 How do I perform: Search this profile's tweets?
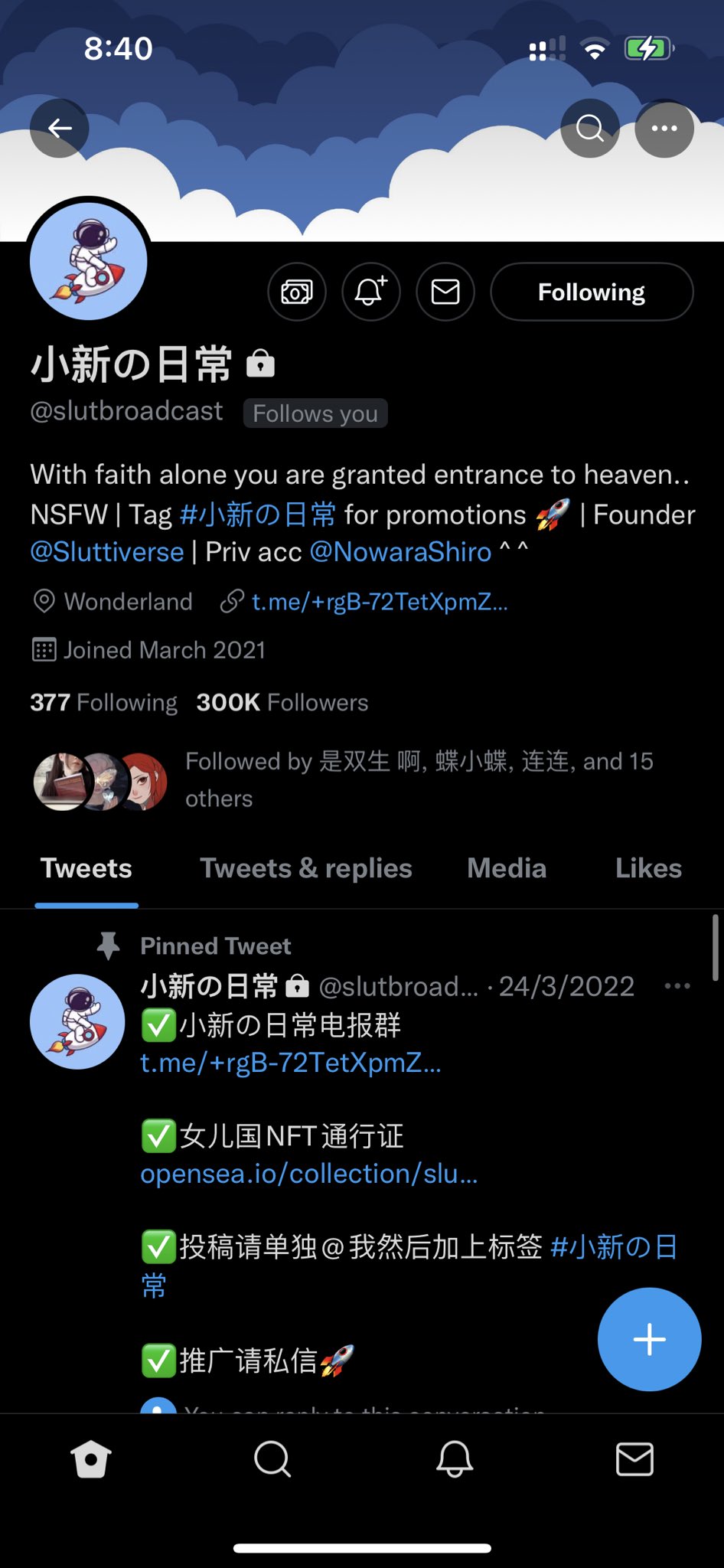tap(589, 129)
